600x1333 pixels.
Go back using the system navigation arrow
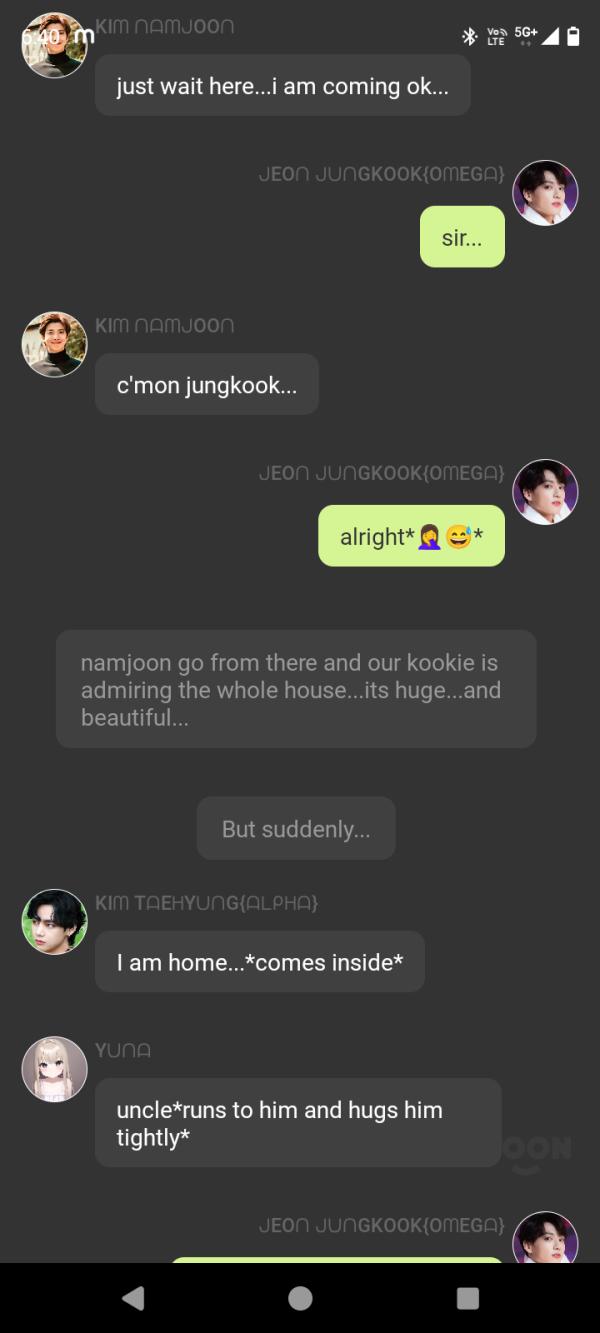coord(133,1297)
